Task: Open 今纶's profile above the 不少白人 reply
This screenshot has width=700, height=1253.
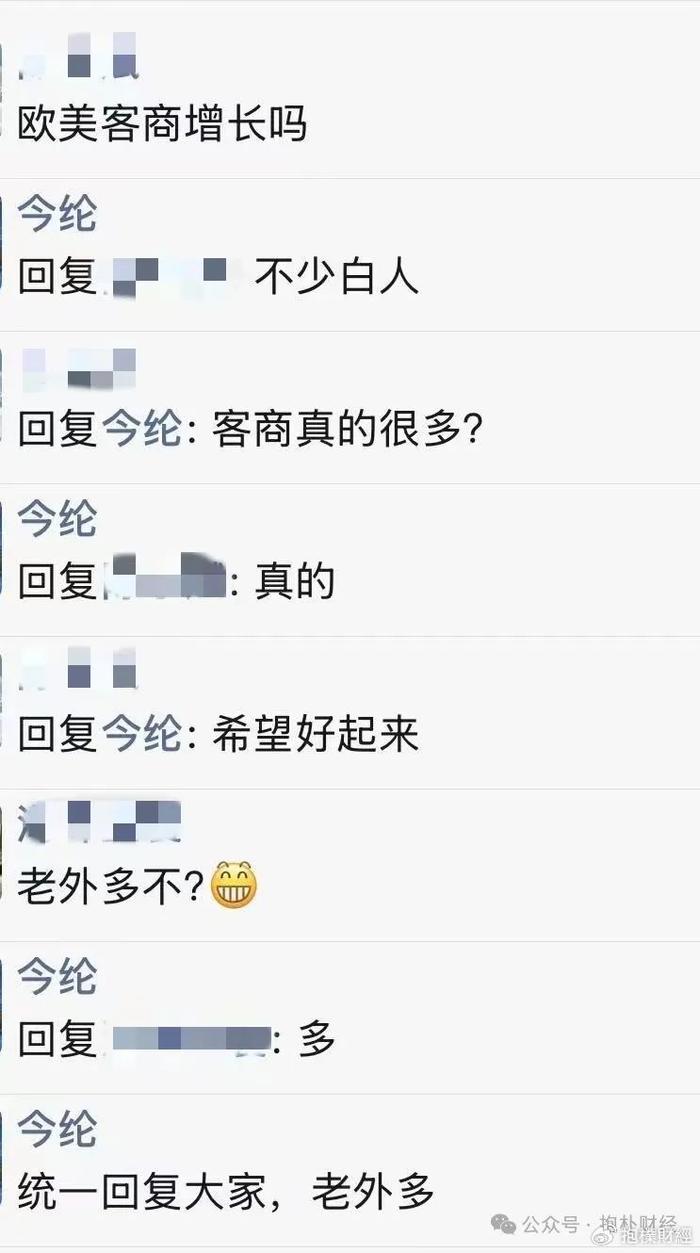Action: [57, 214]
